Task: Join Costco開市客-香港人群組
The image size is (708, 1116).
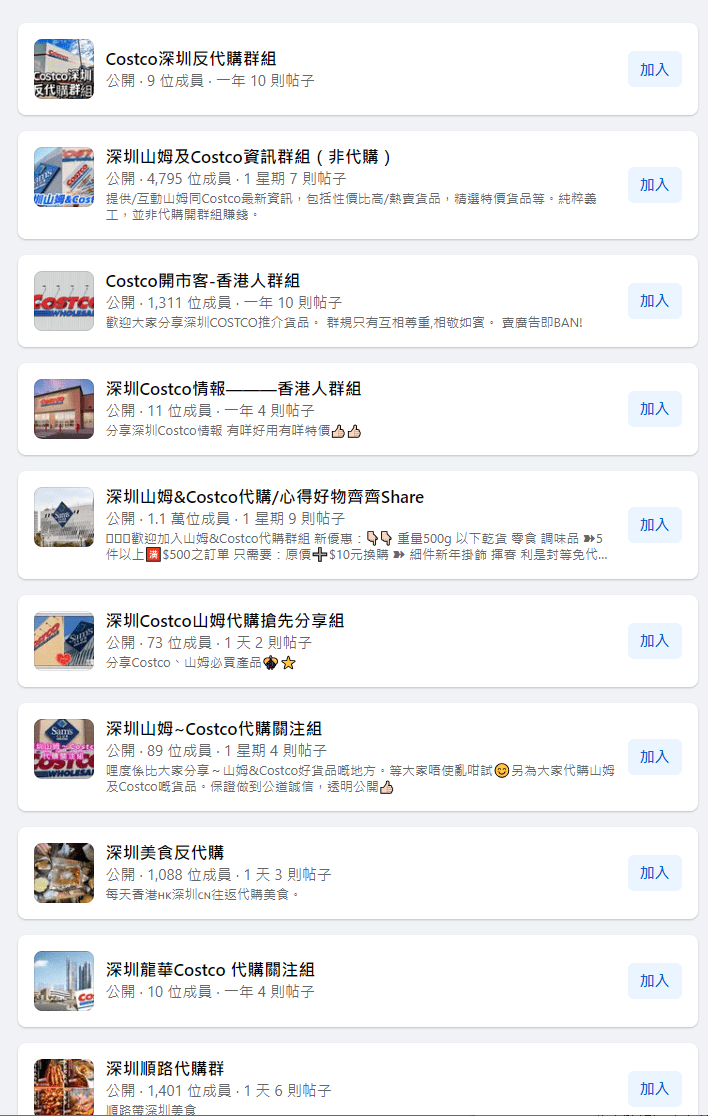Action: [654, 301]
